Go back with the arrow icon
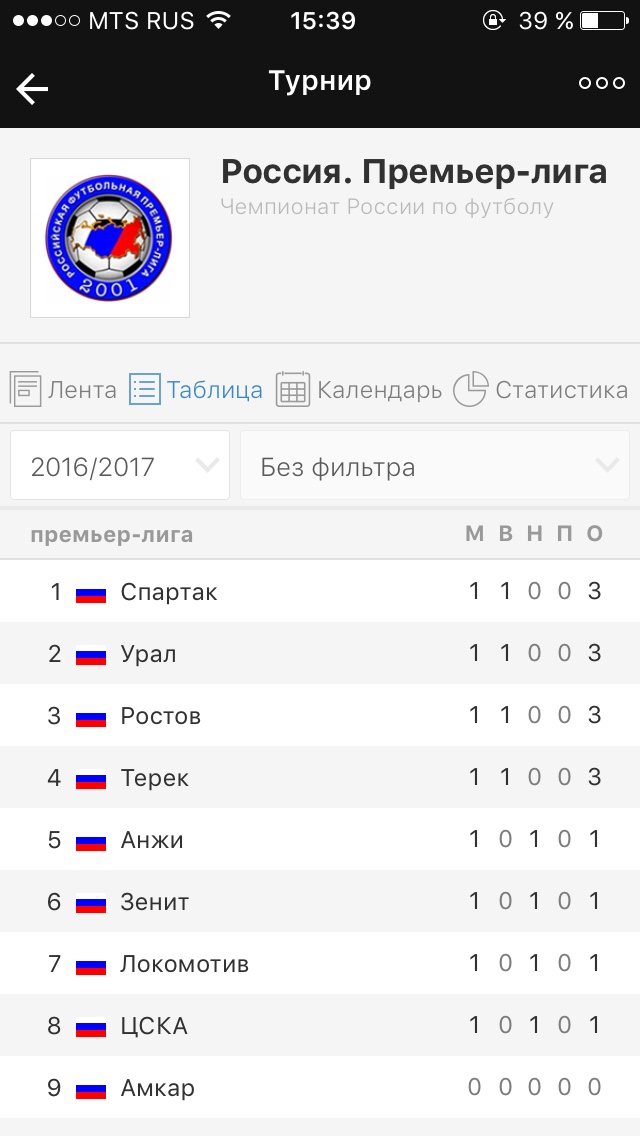Screen dimensions: 640x1136 click(32, 89)
